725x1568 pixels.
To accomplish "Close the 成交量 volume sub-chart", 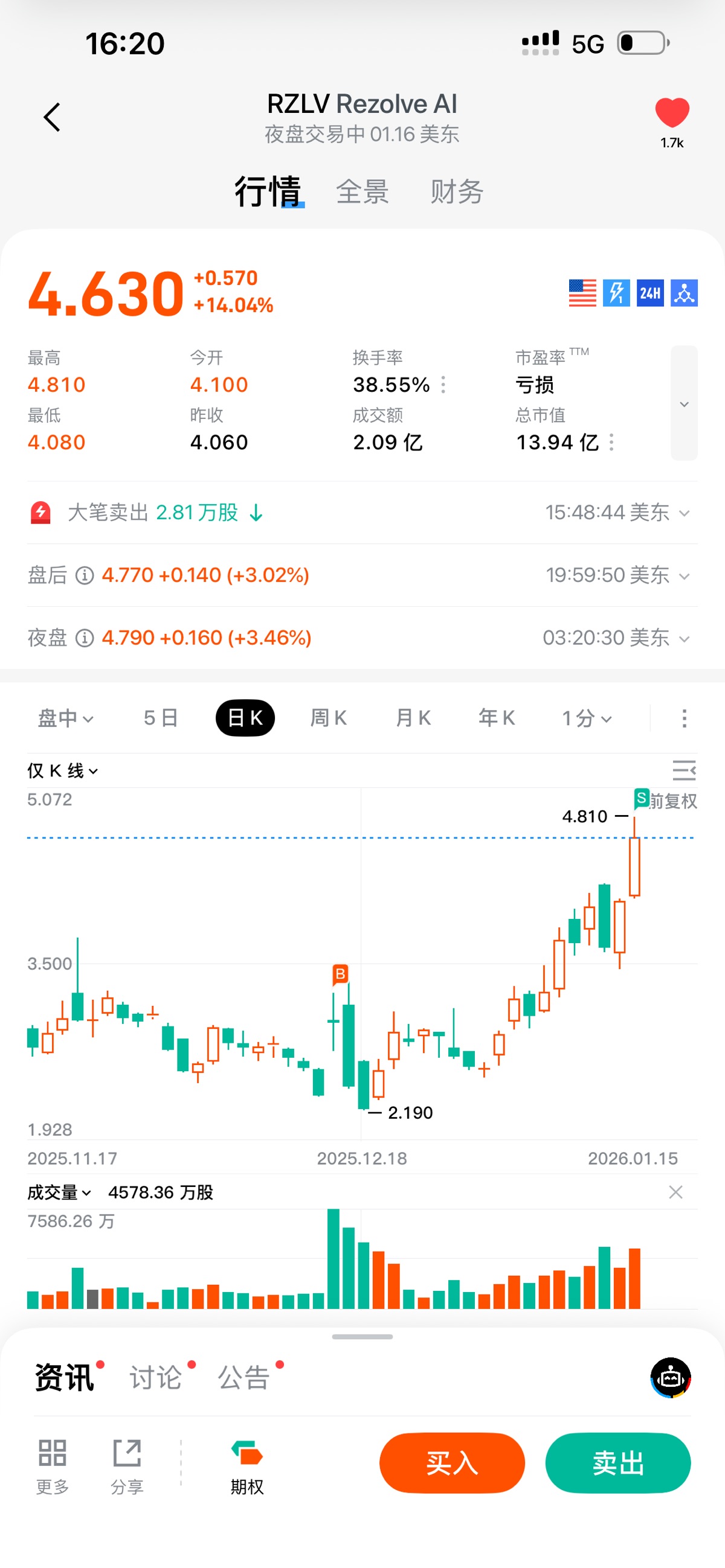I will (675, 1192).
